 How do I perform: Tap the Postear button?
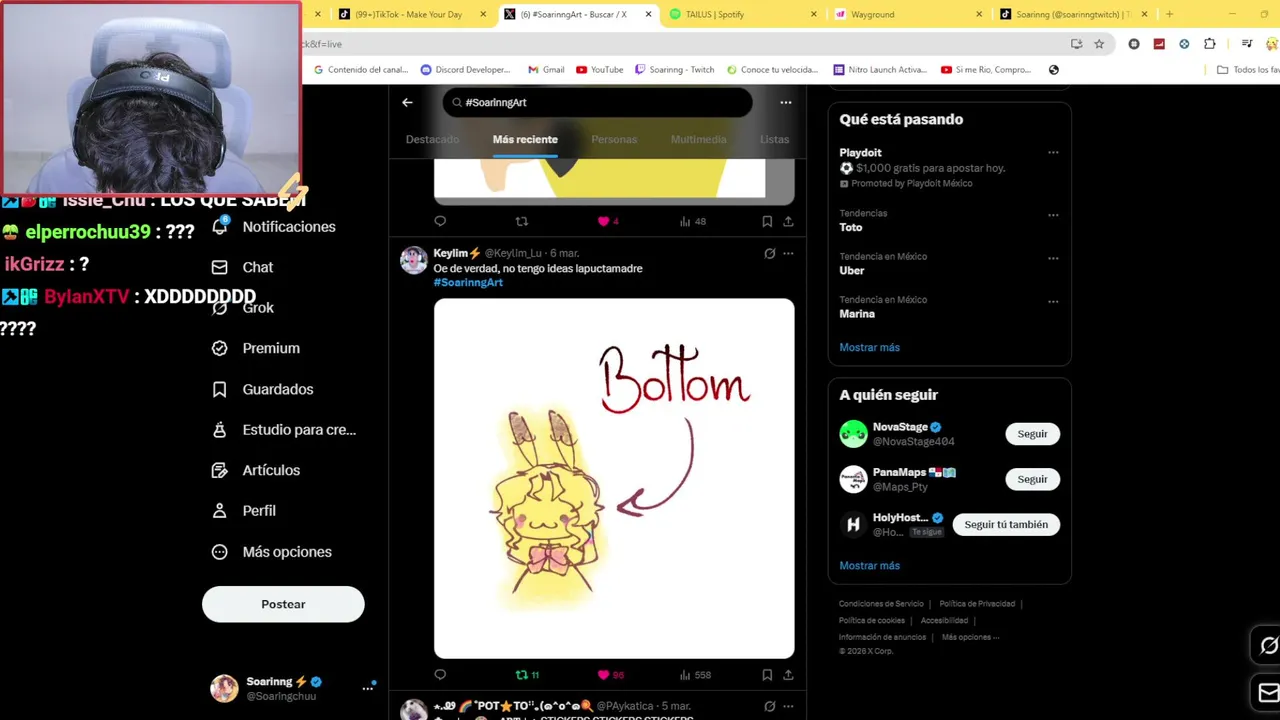[283, 604]
